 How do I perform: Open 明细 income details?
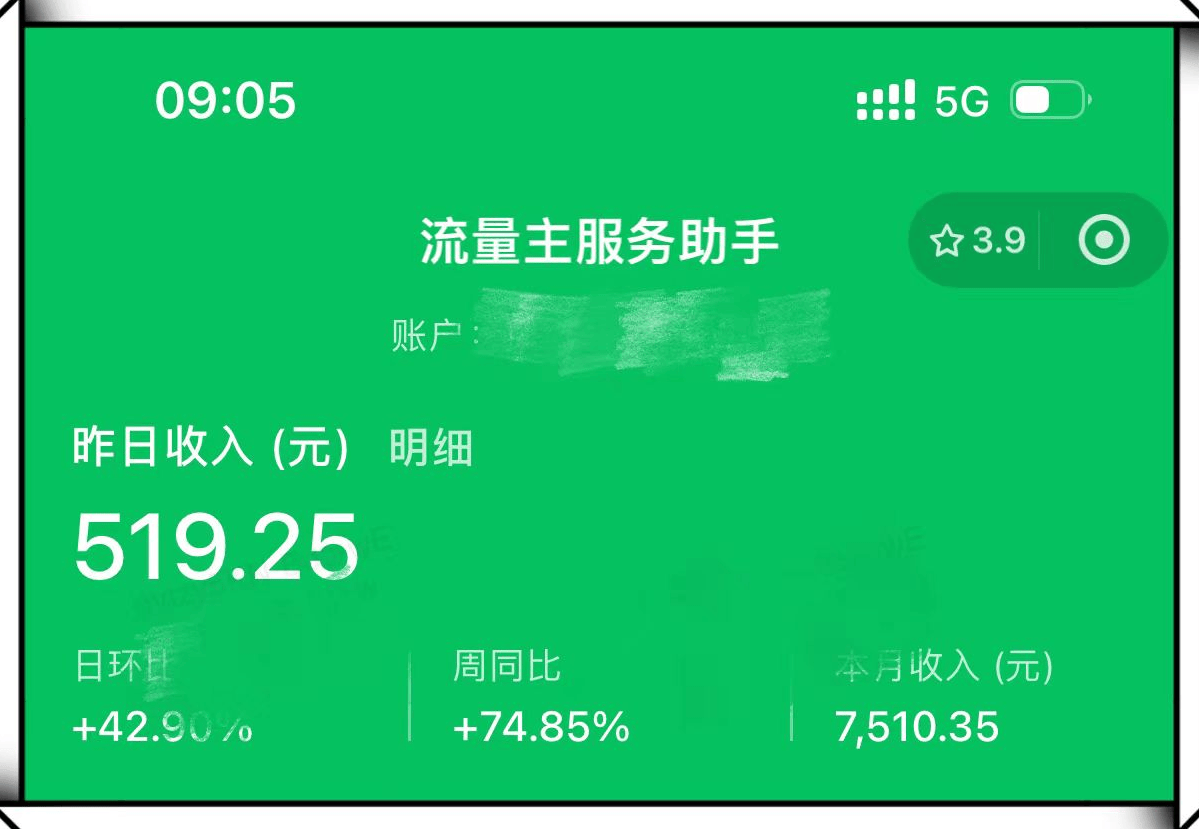tap(430, 449)
